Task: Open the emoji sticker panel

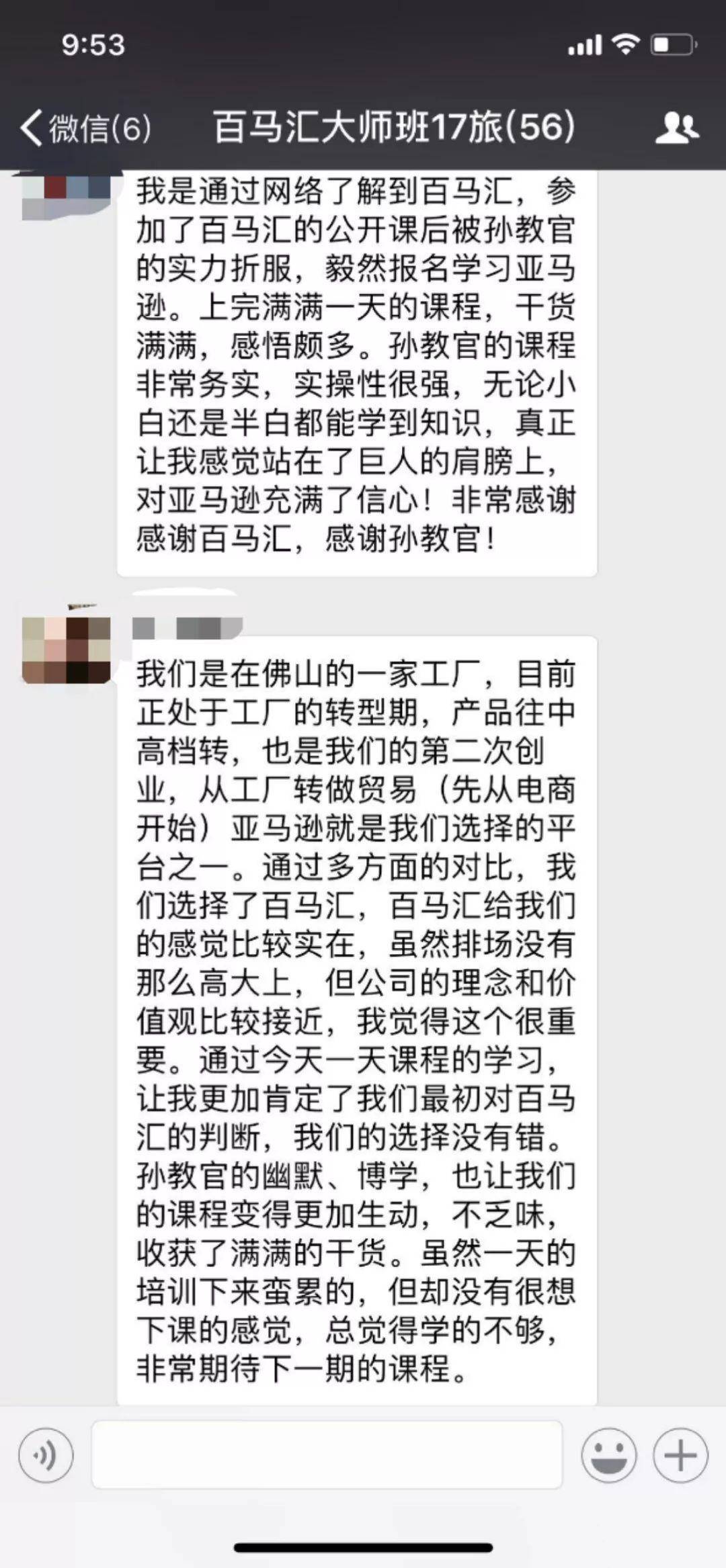Action: pos(608,1456)
